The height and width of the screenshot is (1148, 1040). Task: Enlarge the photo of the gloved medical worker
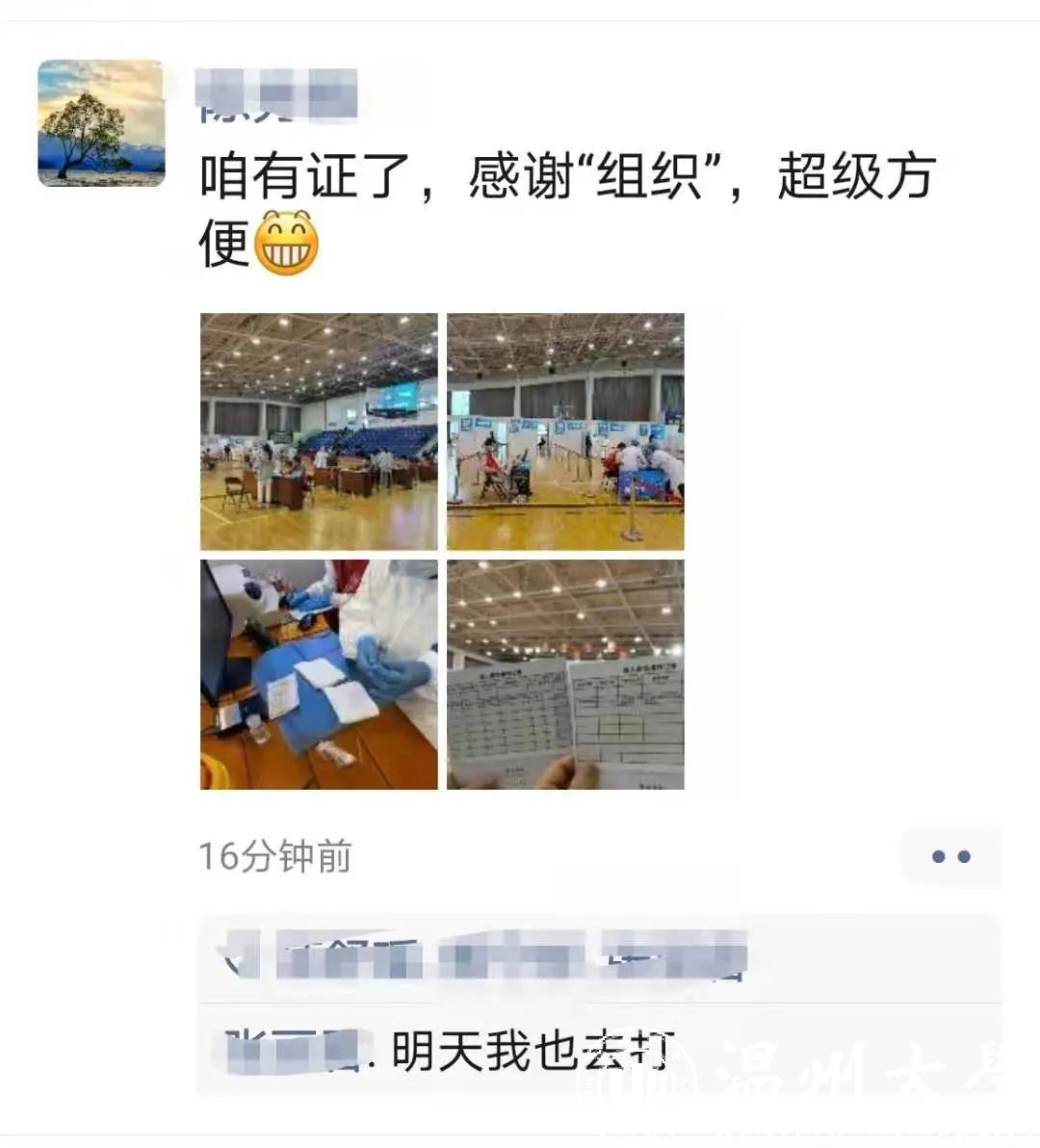tap(319, 674)
